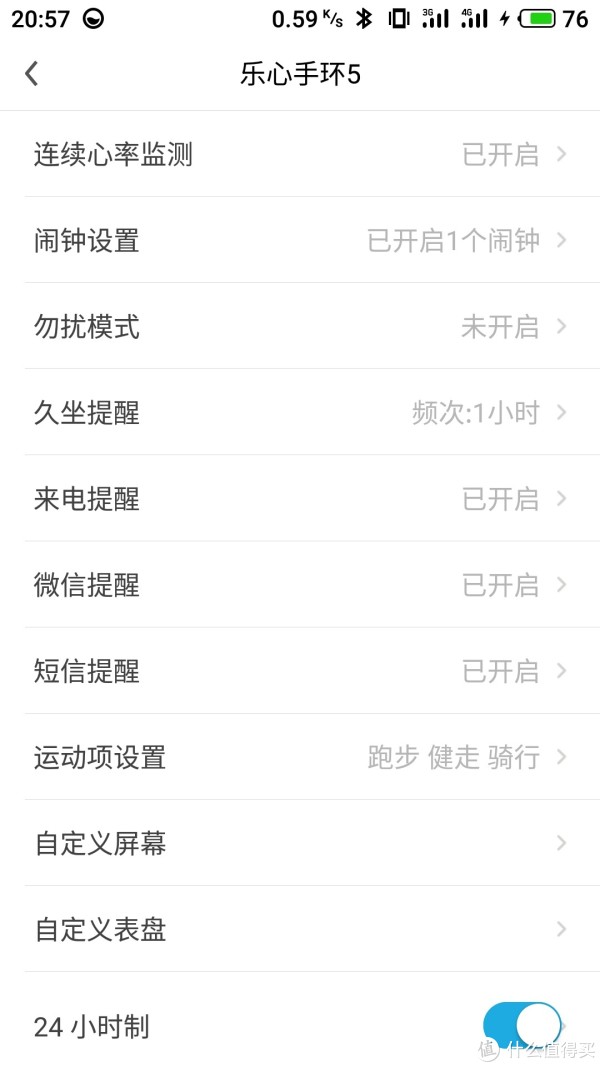
Task: Open 微信提醒 setting
Action: point(300,585)
